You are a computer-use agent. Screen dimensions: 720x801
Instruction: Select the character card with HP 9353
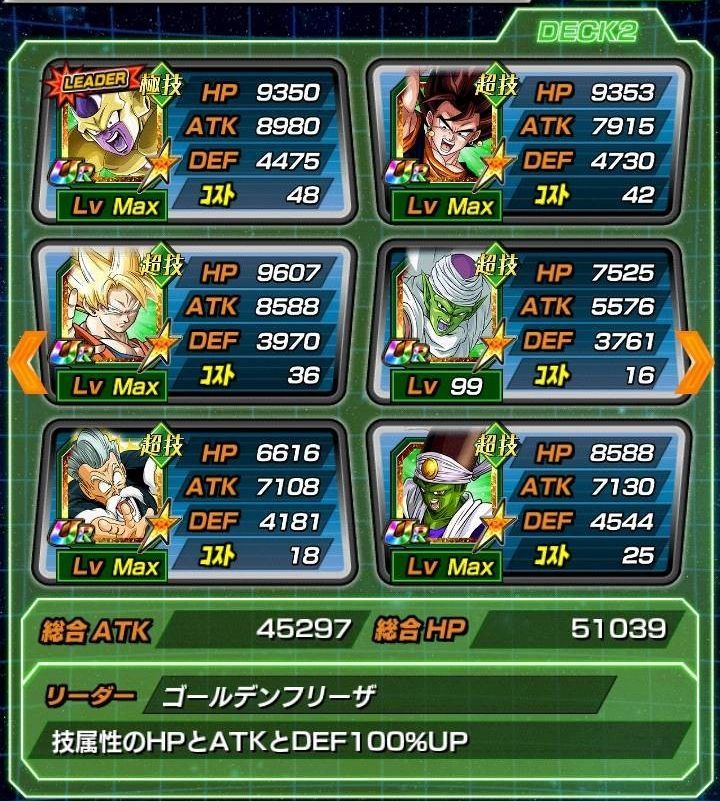pos(526,142)
